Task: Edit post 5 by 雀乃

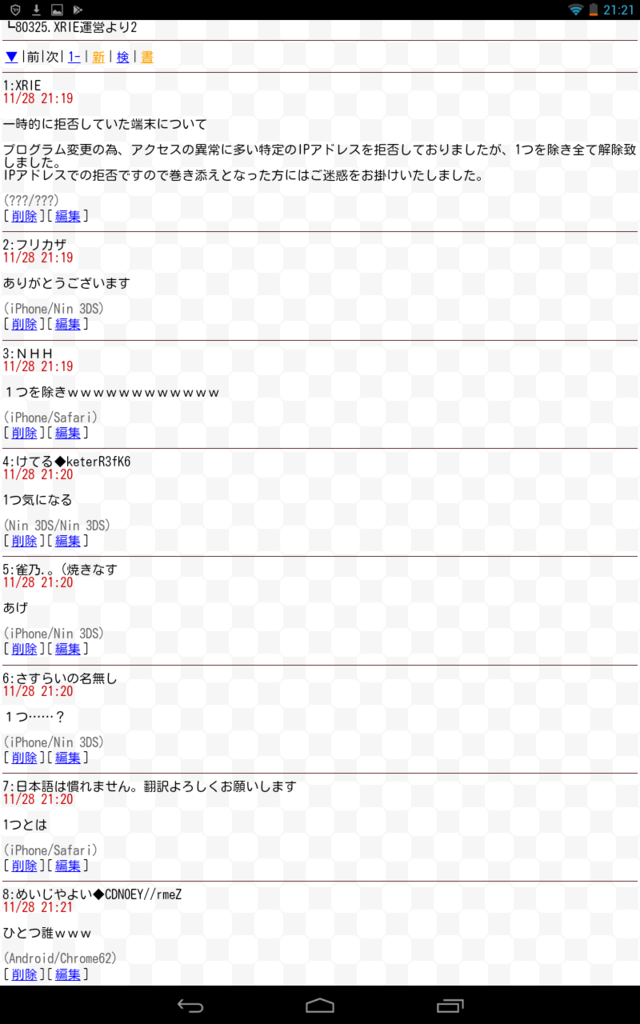Action: 68,649
